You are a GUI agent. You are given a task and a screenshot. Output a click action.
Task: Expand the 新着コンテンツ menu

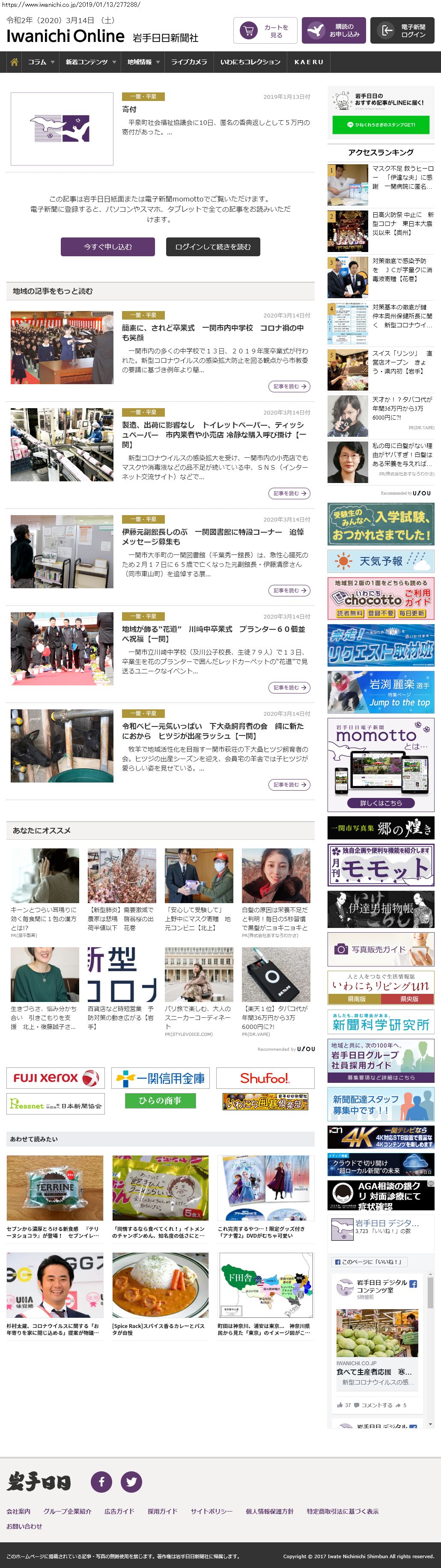point(90,62)
